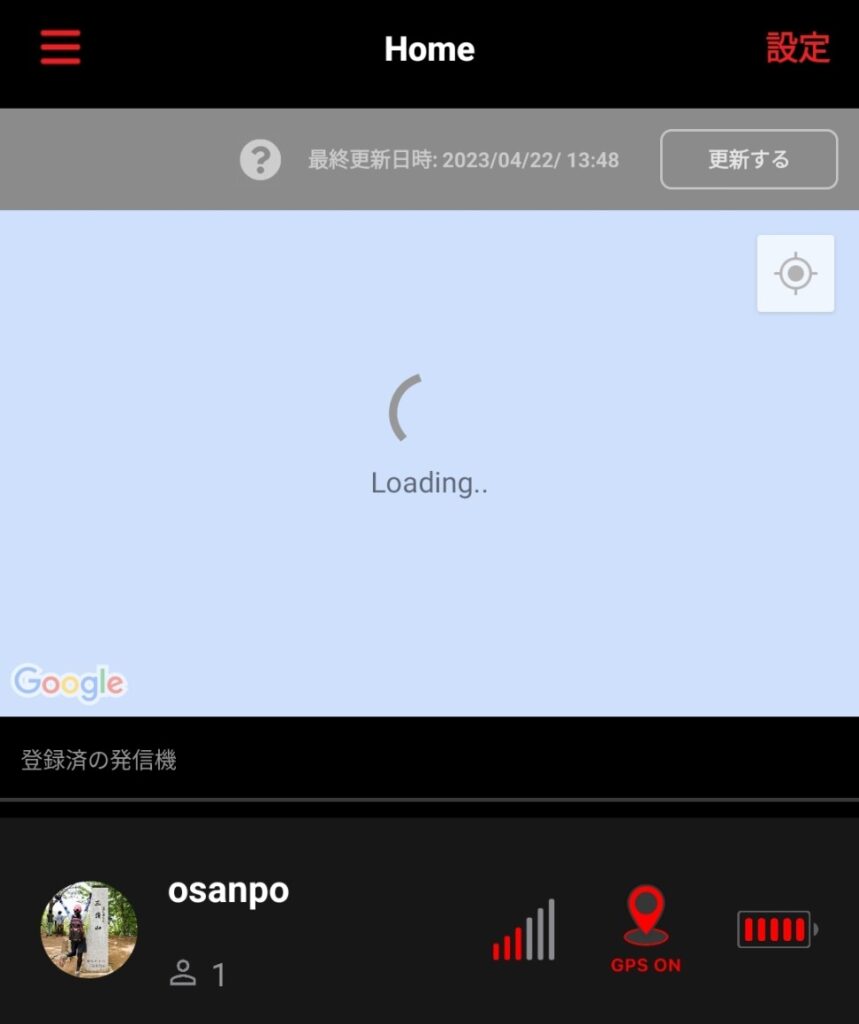
Task: Open the hamburger drawer menu
Action: pos(60,48)
